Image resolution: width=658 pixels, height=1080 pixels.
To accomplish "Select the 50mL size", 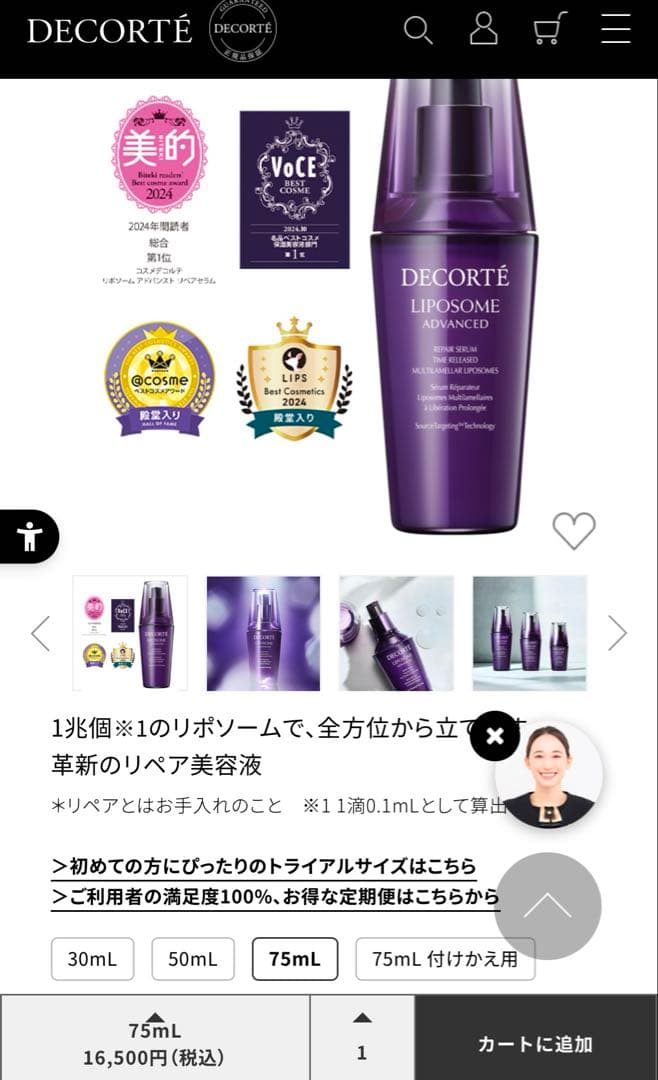I will [192, 959].
